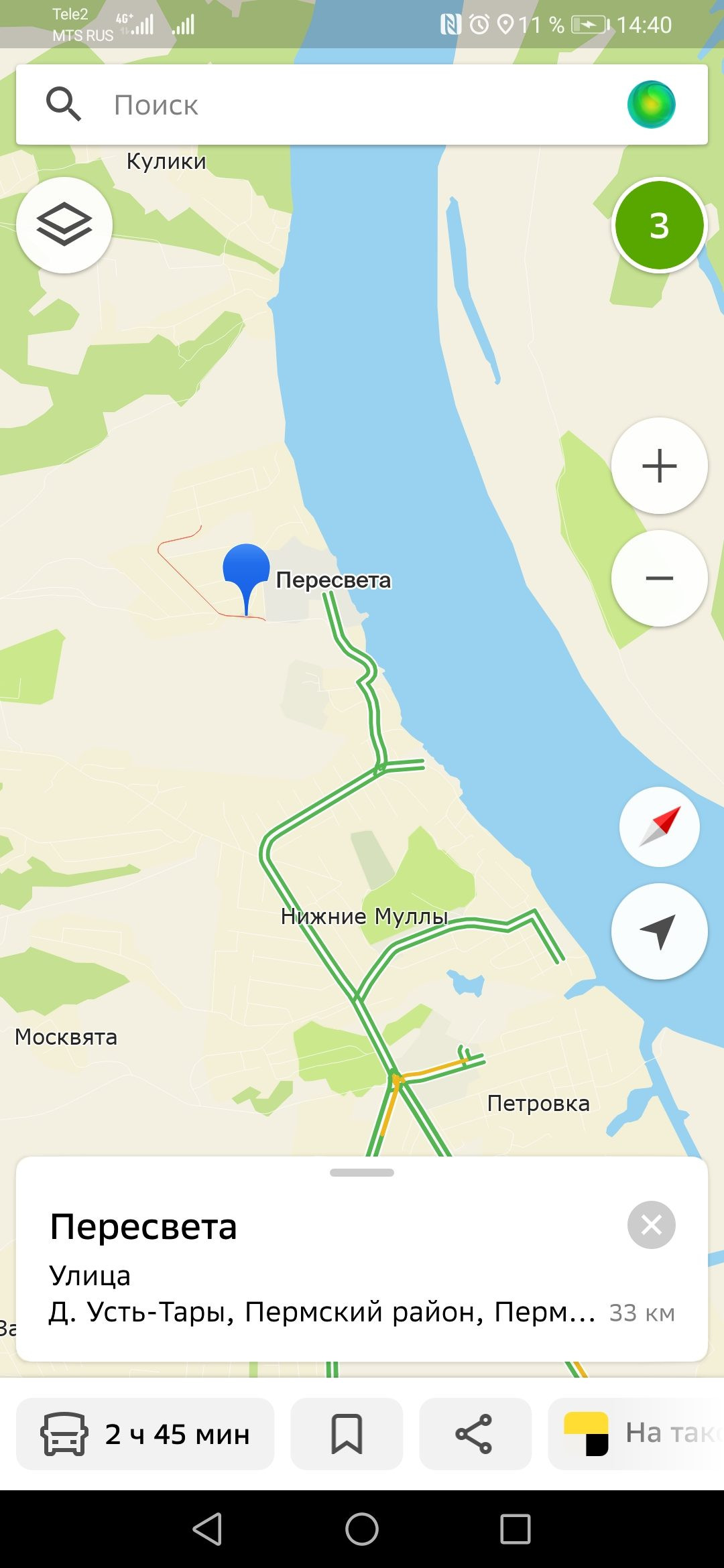Open recent apps from navigation bar

515,1529
